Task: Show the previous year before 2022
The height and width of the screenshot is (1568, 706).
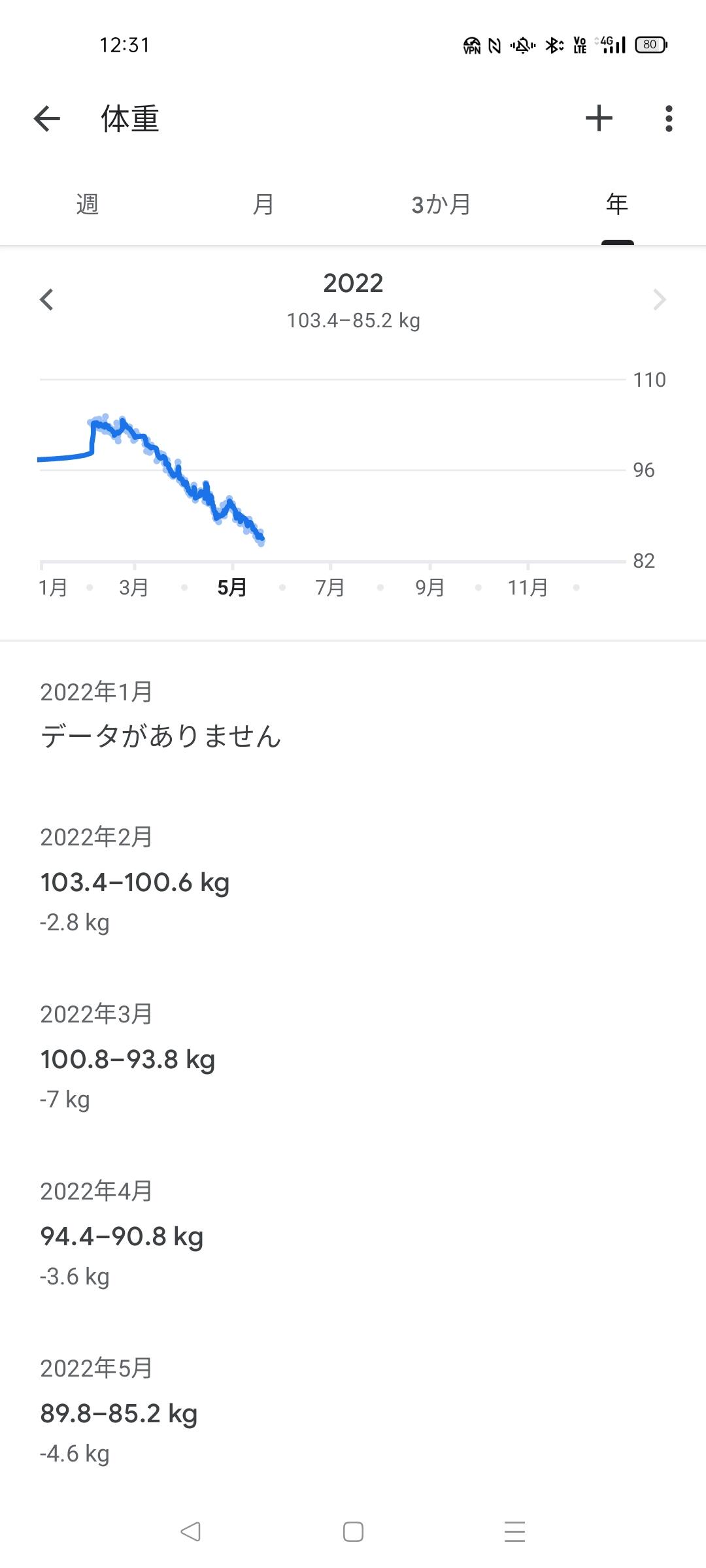Action: tap(46, 300)
